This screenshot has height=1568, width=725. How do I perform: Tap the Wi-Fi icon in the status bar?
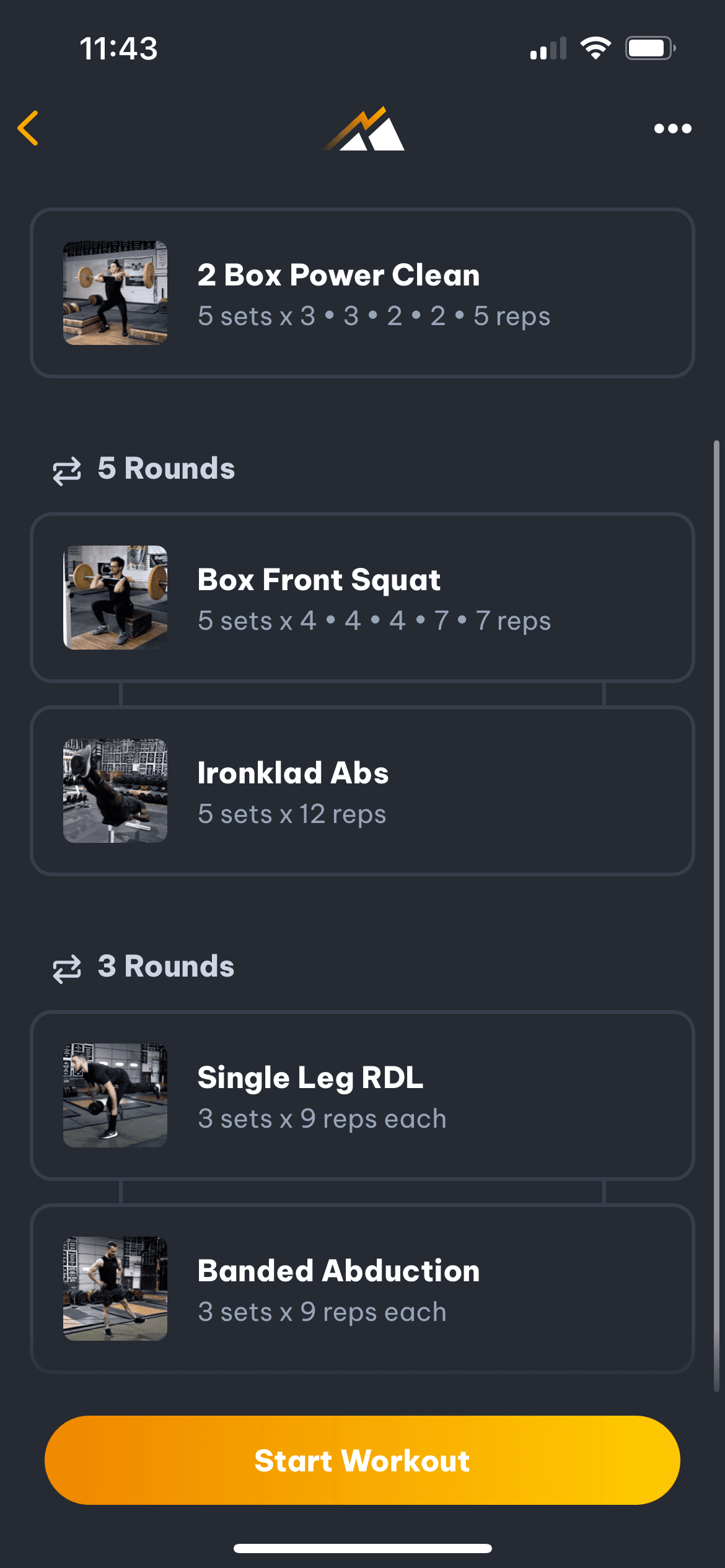[x=595, y=48]
